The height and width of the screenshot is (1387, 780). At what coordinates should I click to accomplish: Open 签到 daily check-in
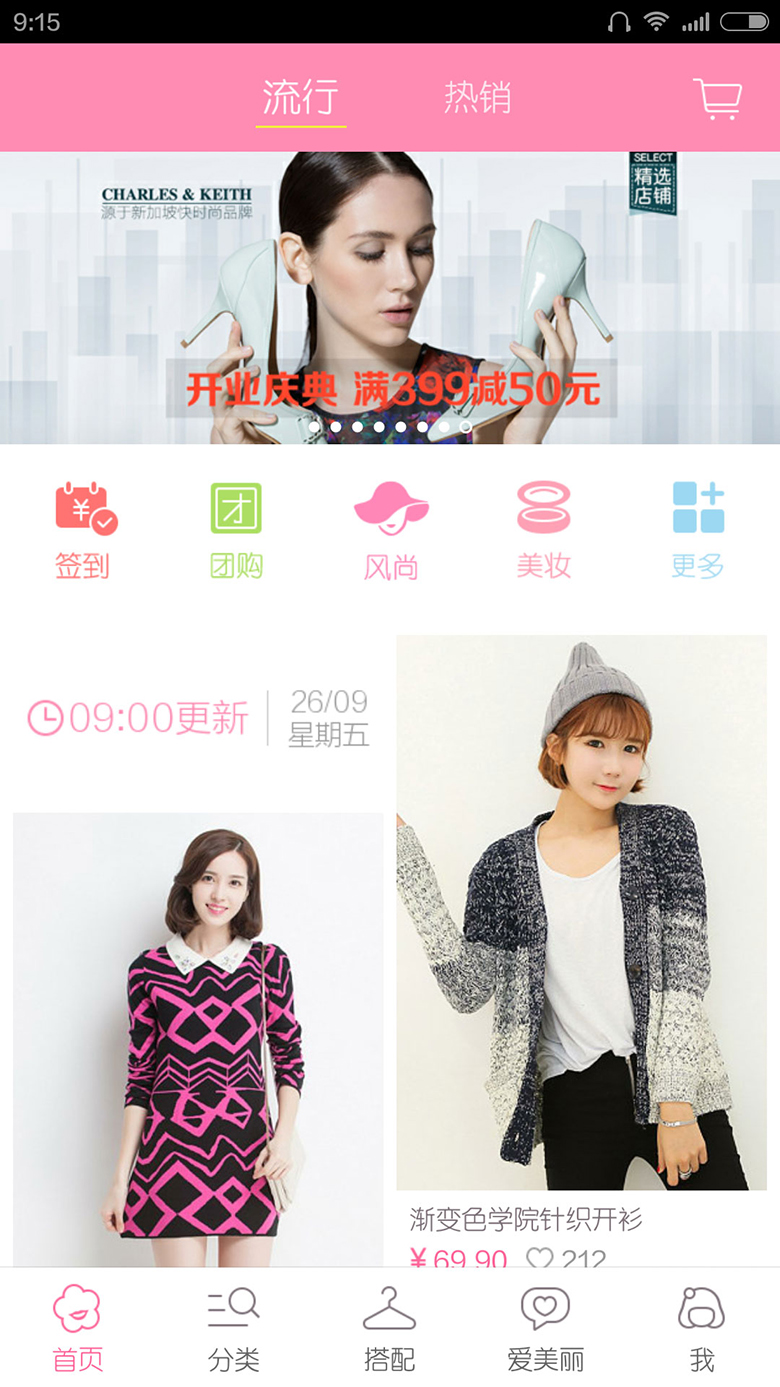(x=83, y=530)
